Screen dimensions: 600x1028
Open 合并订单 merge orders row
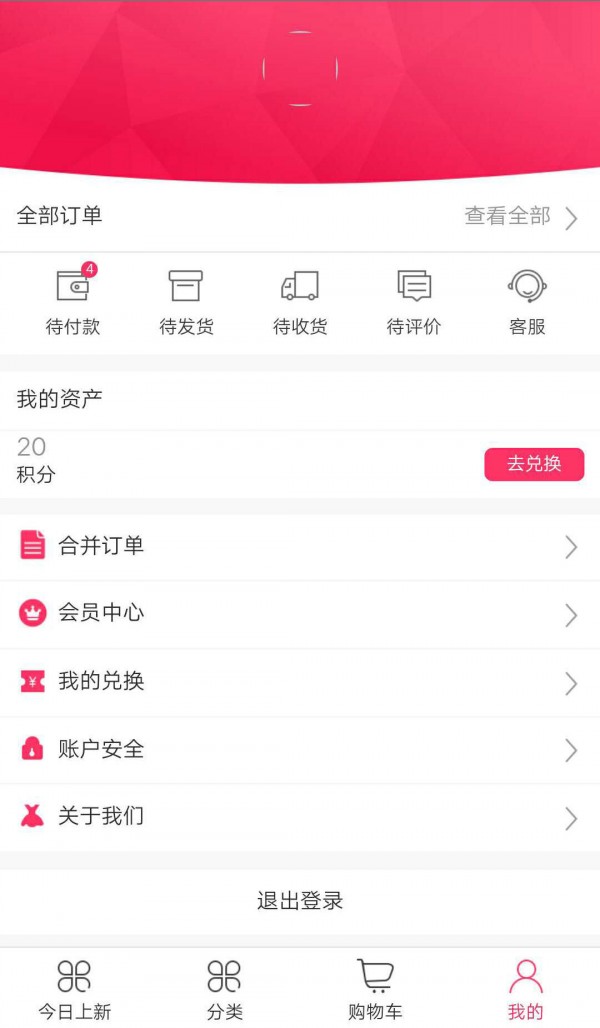pos(300,546)
